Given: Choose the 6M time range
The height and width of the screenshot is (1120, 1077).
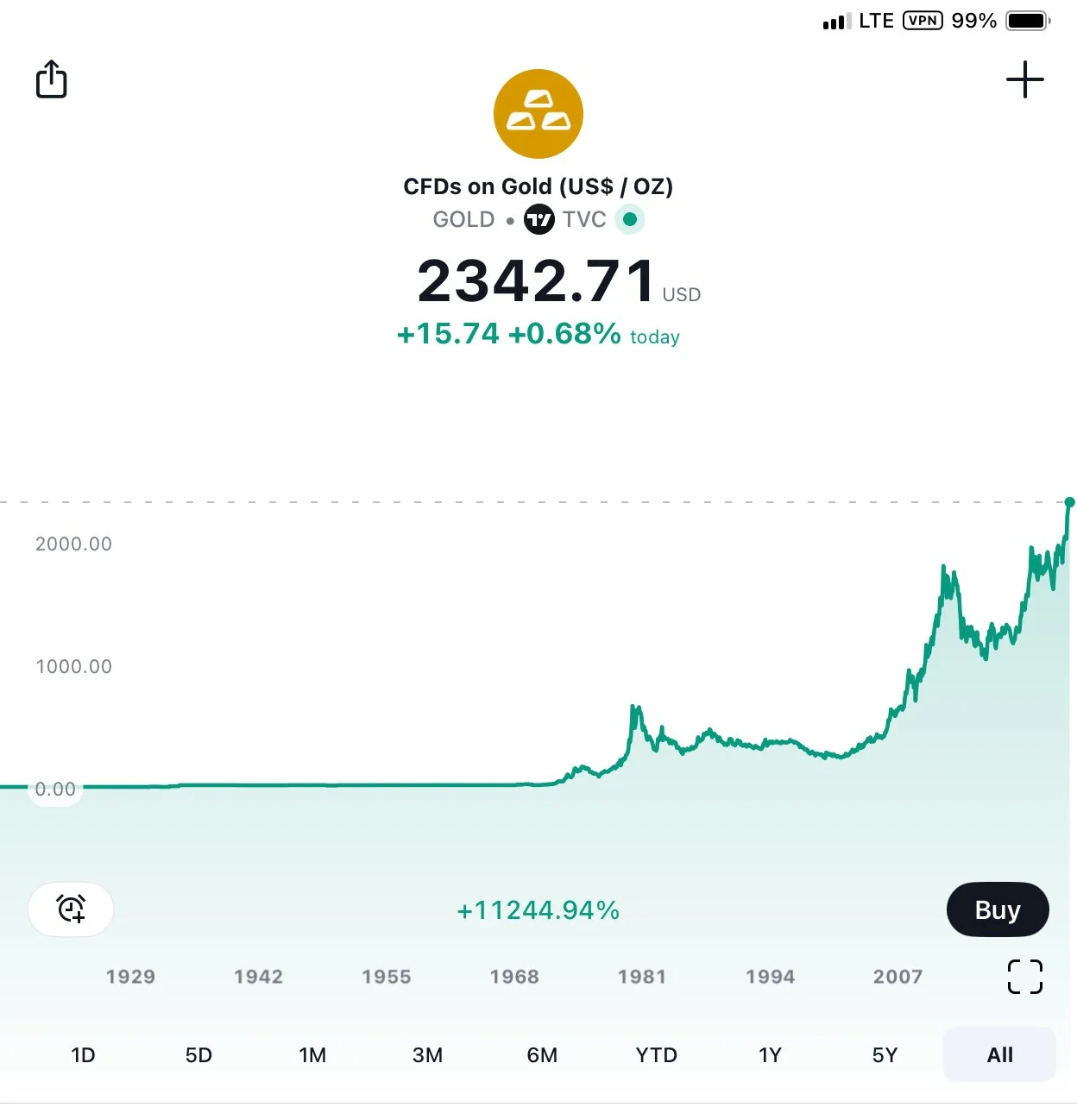Looking at the screenshot, I should tap(542, 1054).
